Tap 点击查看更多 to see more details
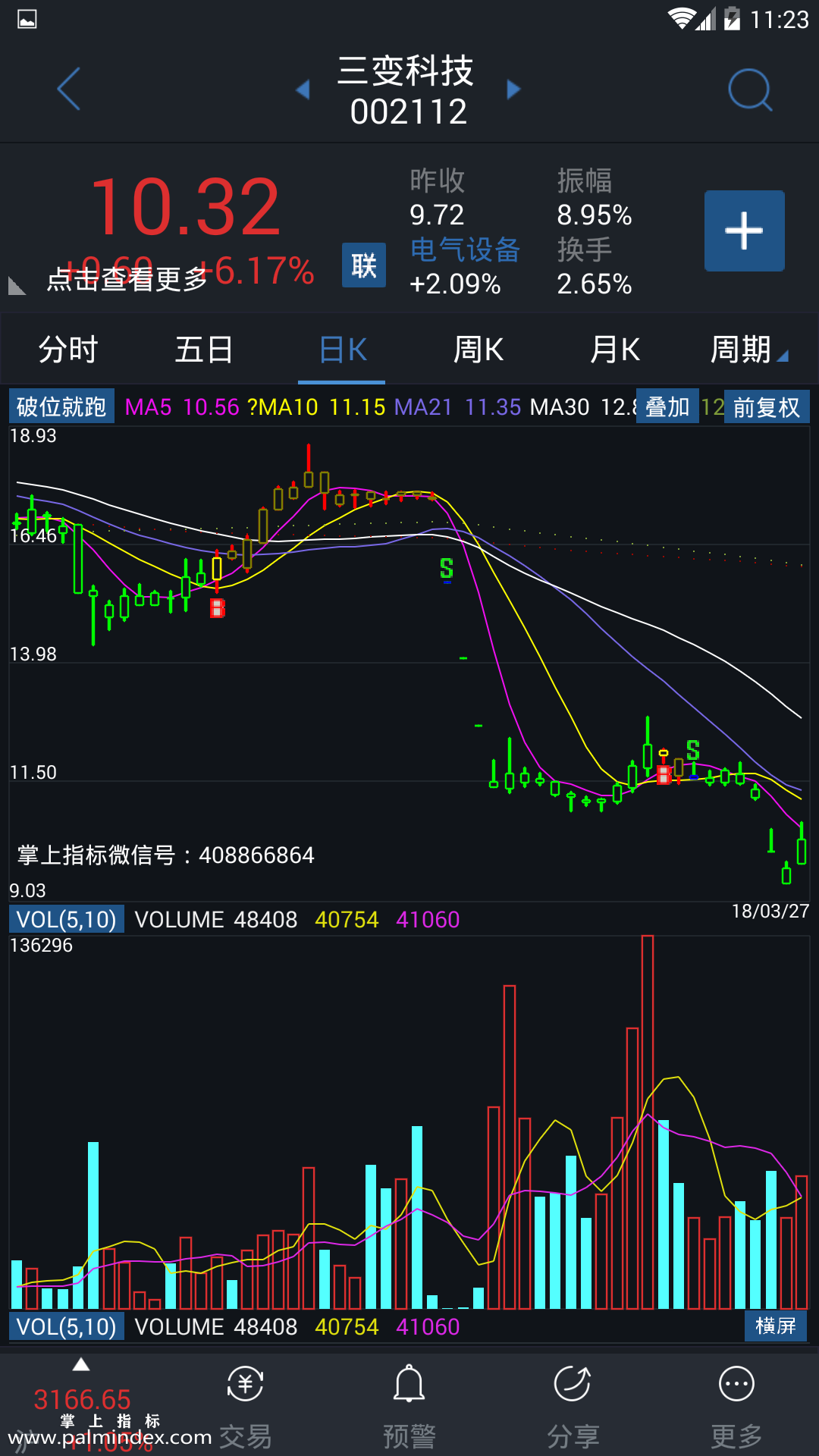The image size is (819, 1456). click(127, 279)
